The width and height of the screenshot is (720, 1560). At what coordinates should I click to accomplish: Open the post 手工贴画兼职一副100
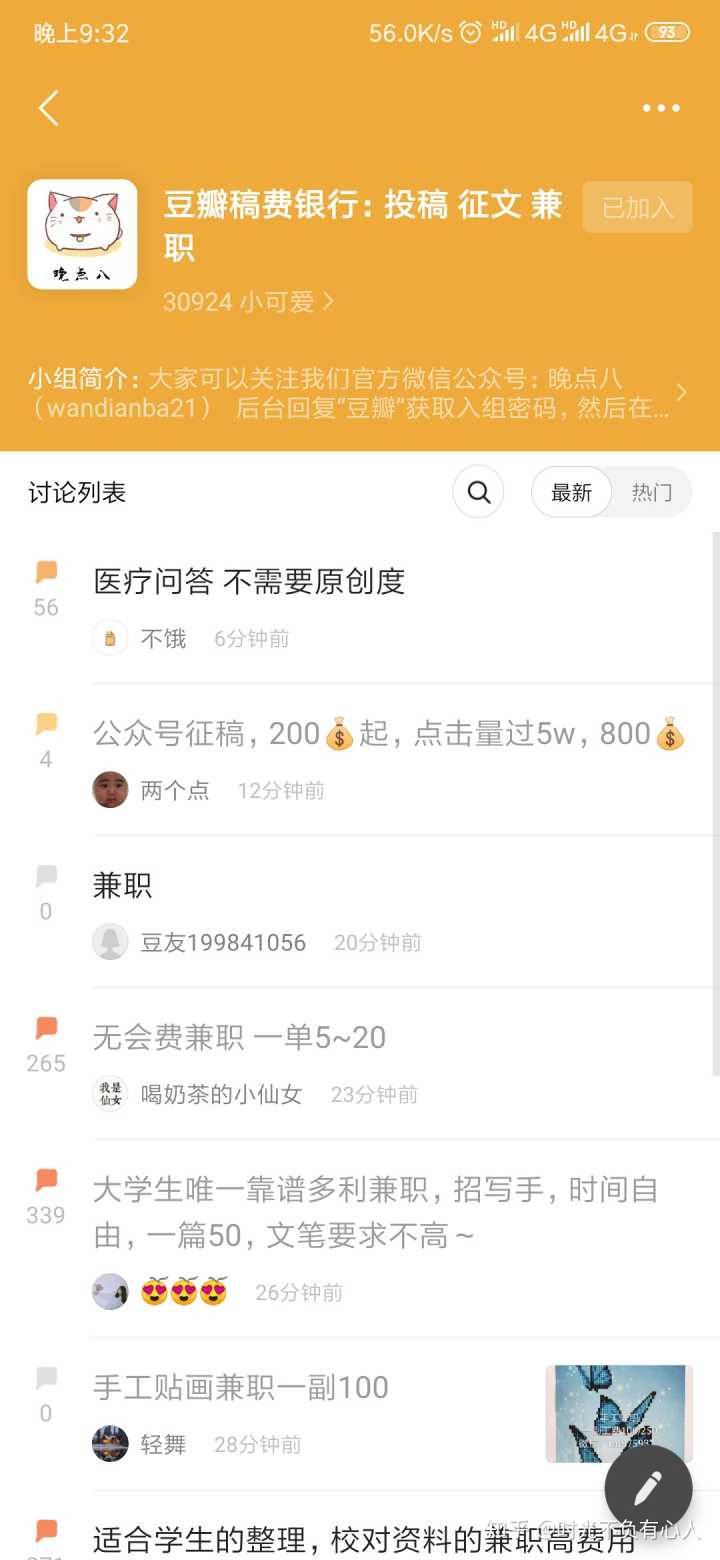click(x=240, y=1387)
